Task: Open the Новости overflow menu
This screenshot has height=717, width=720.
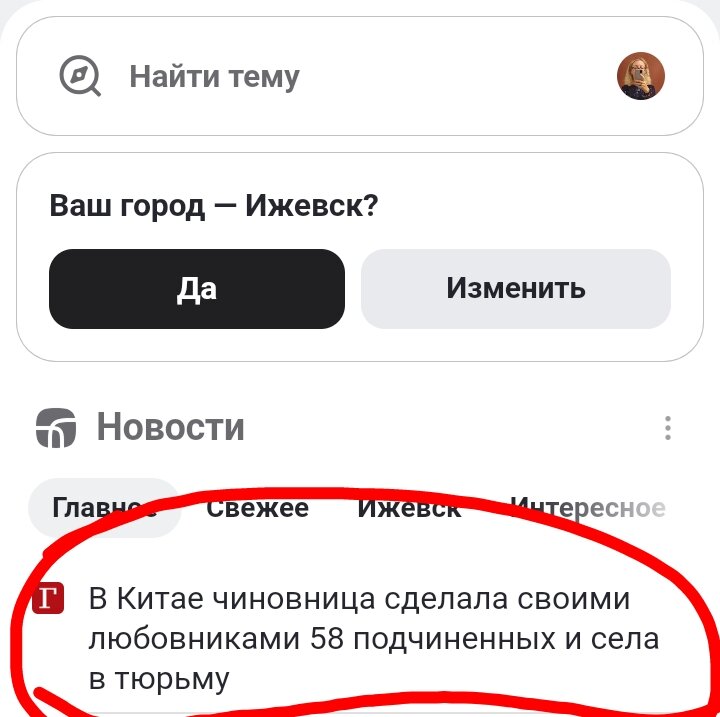Action: (x=667, y=428)
